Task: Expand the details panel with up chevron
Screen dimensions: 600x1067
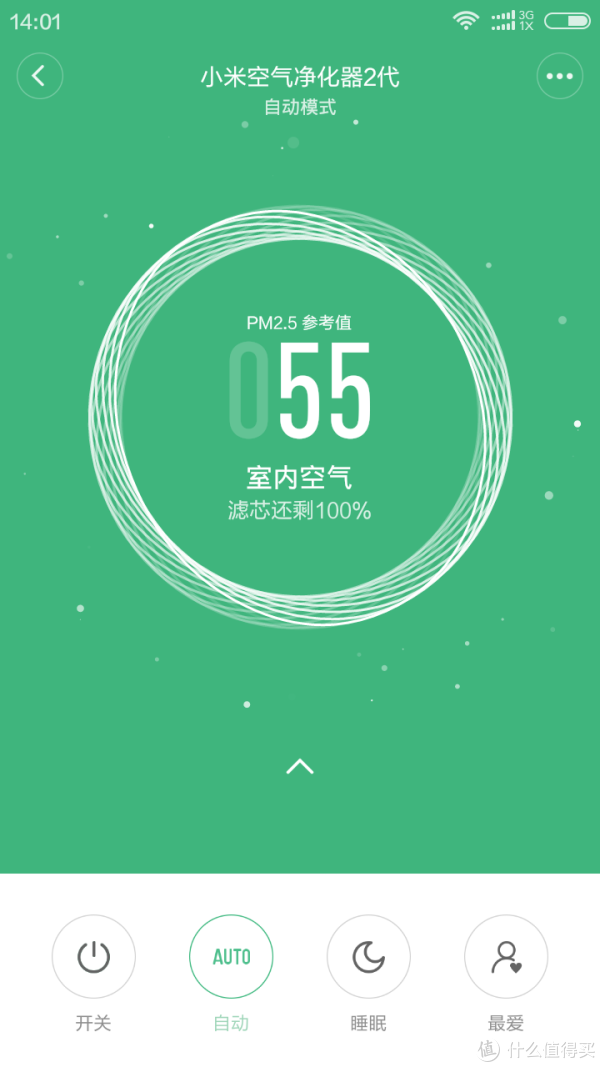Action: click(300, 766)
